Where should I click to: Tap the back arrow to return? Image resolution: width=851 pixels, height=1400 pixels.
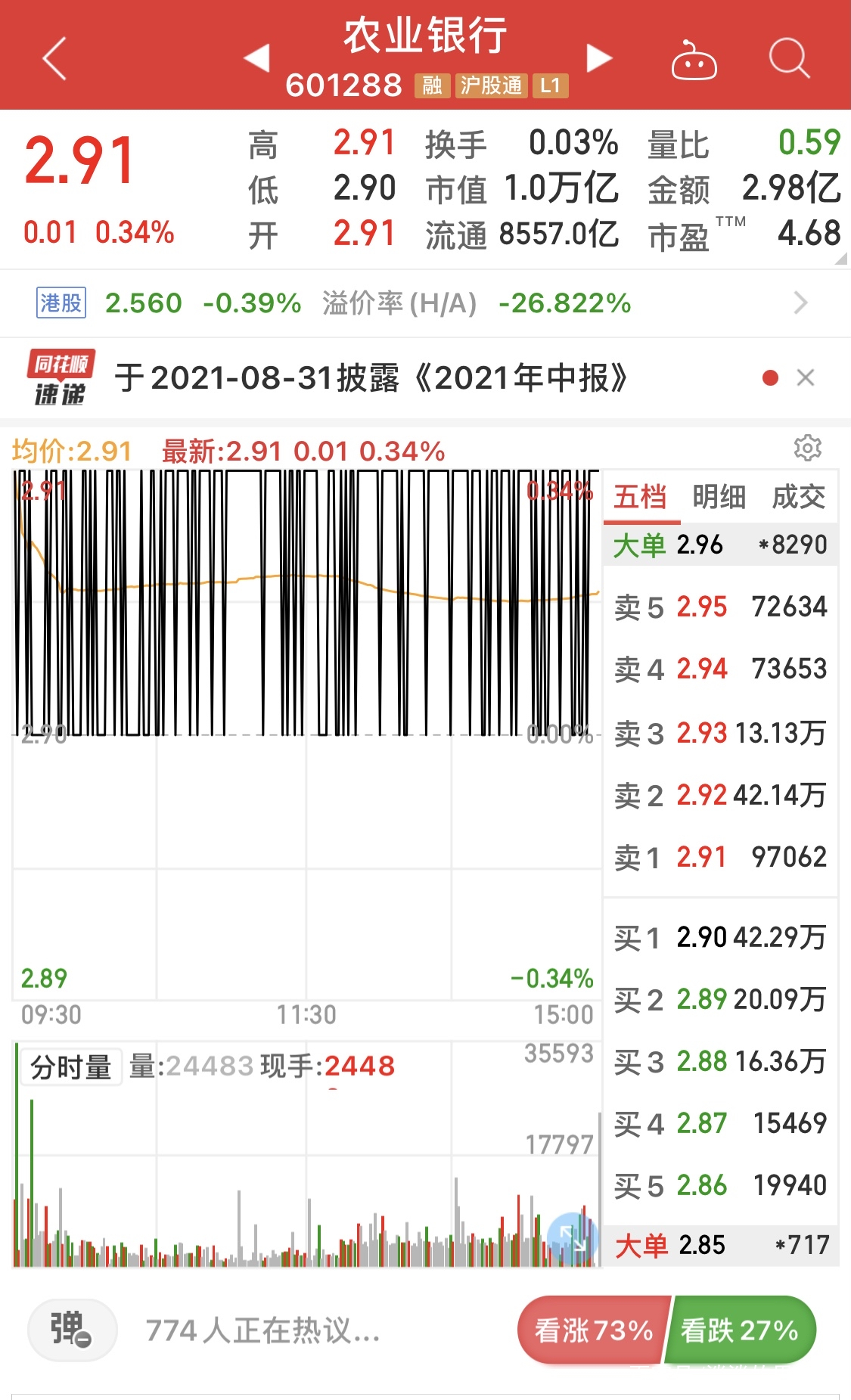[x=51, y=60]
